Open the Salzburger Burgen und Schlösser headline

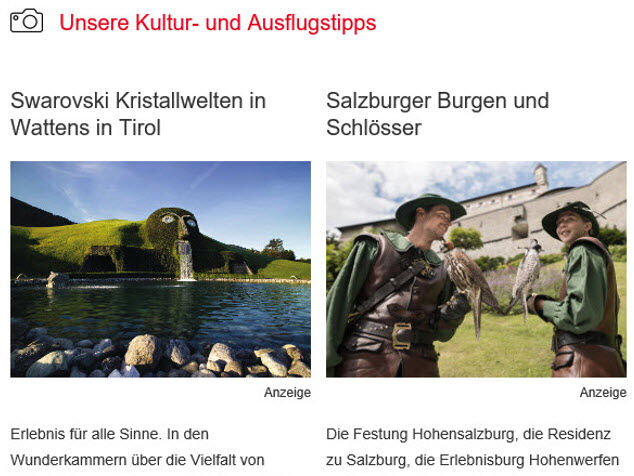(437, 114)
